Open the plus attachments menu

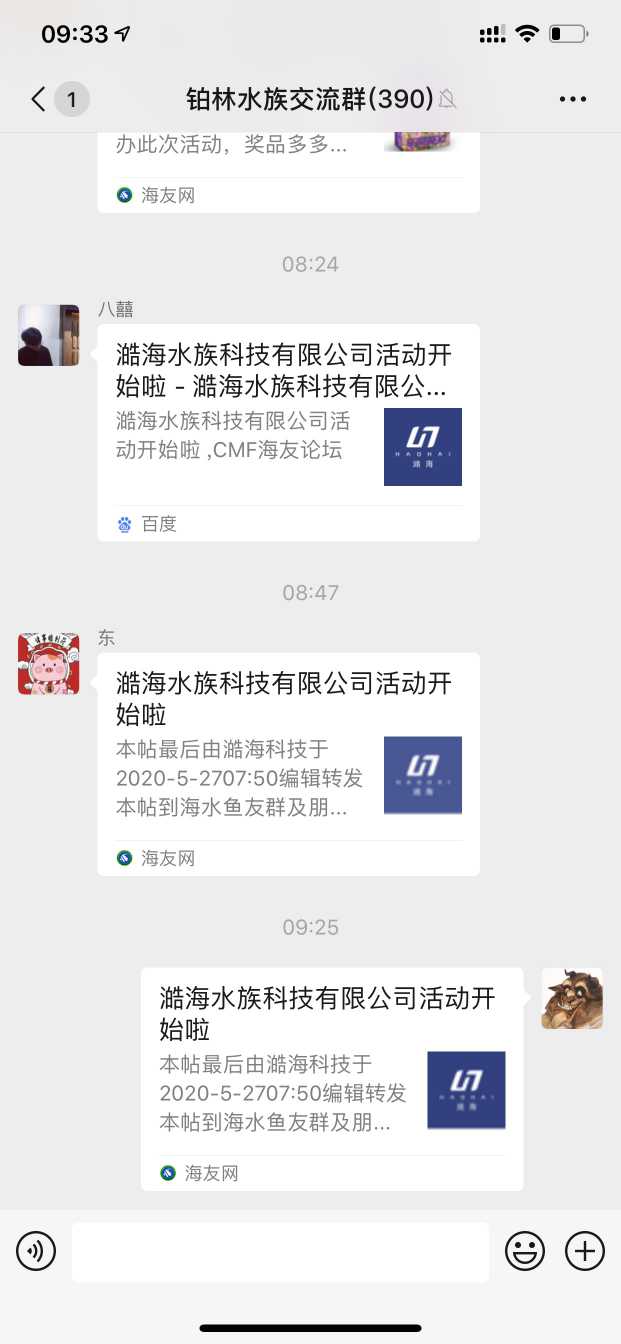pos(585,1251)
